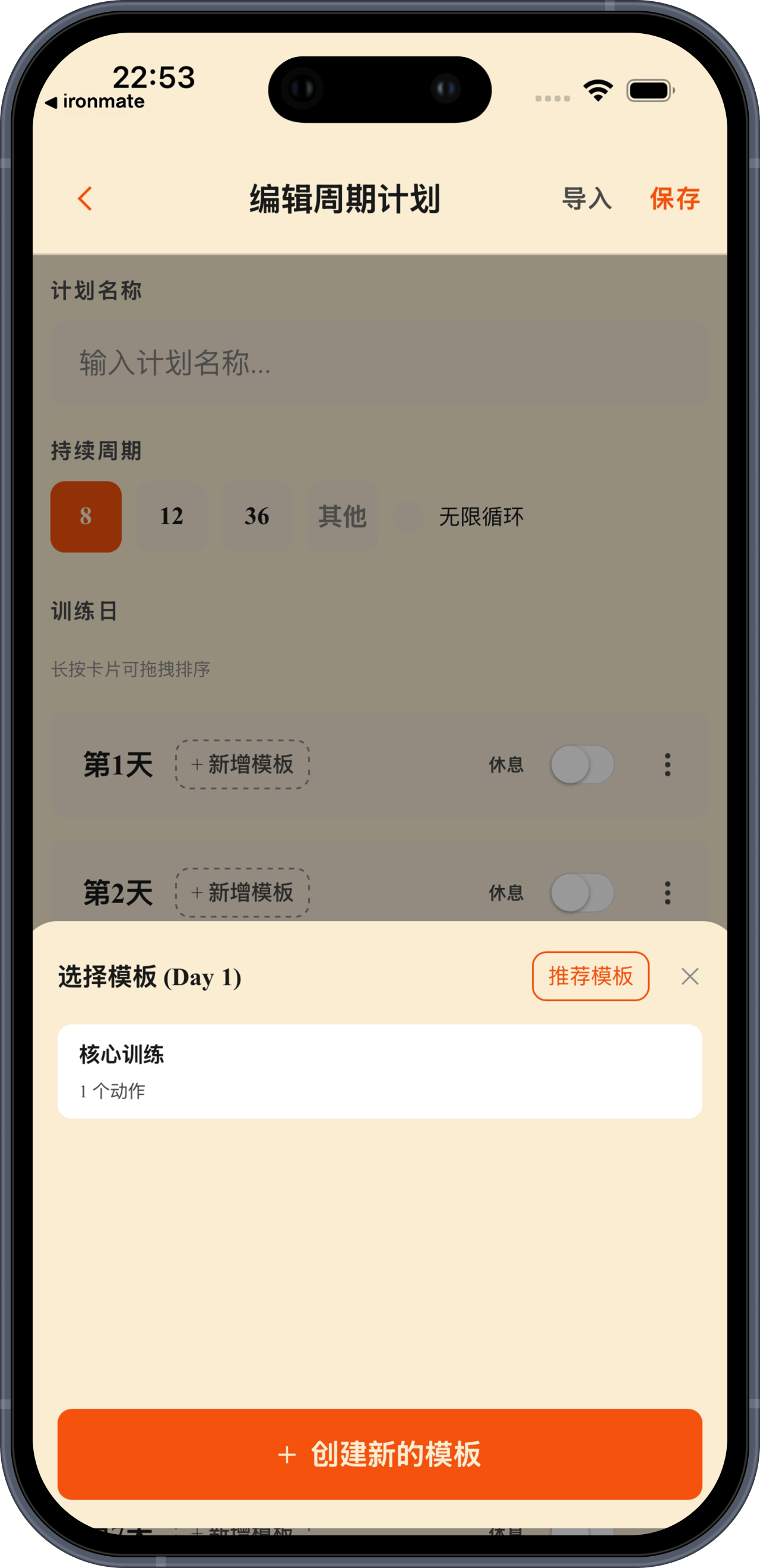Screen dimensions: 760x1568
Task: Tap 保存 to save the plan
Action: [x=674, y=198]
